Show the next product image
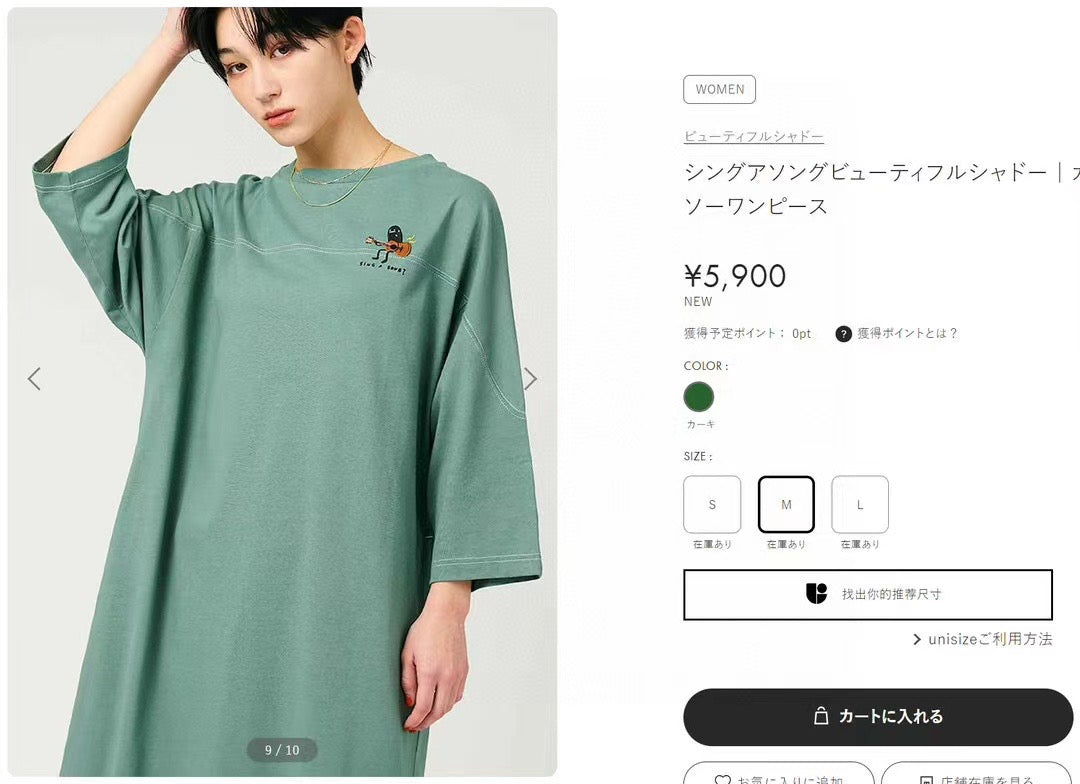The height and width of the screenshot is (784, 1080). (x=530, y=379)
